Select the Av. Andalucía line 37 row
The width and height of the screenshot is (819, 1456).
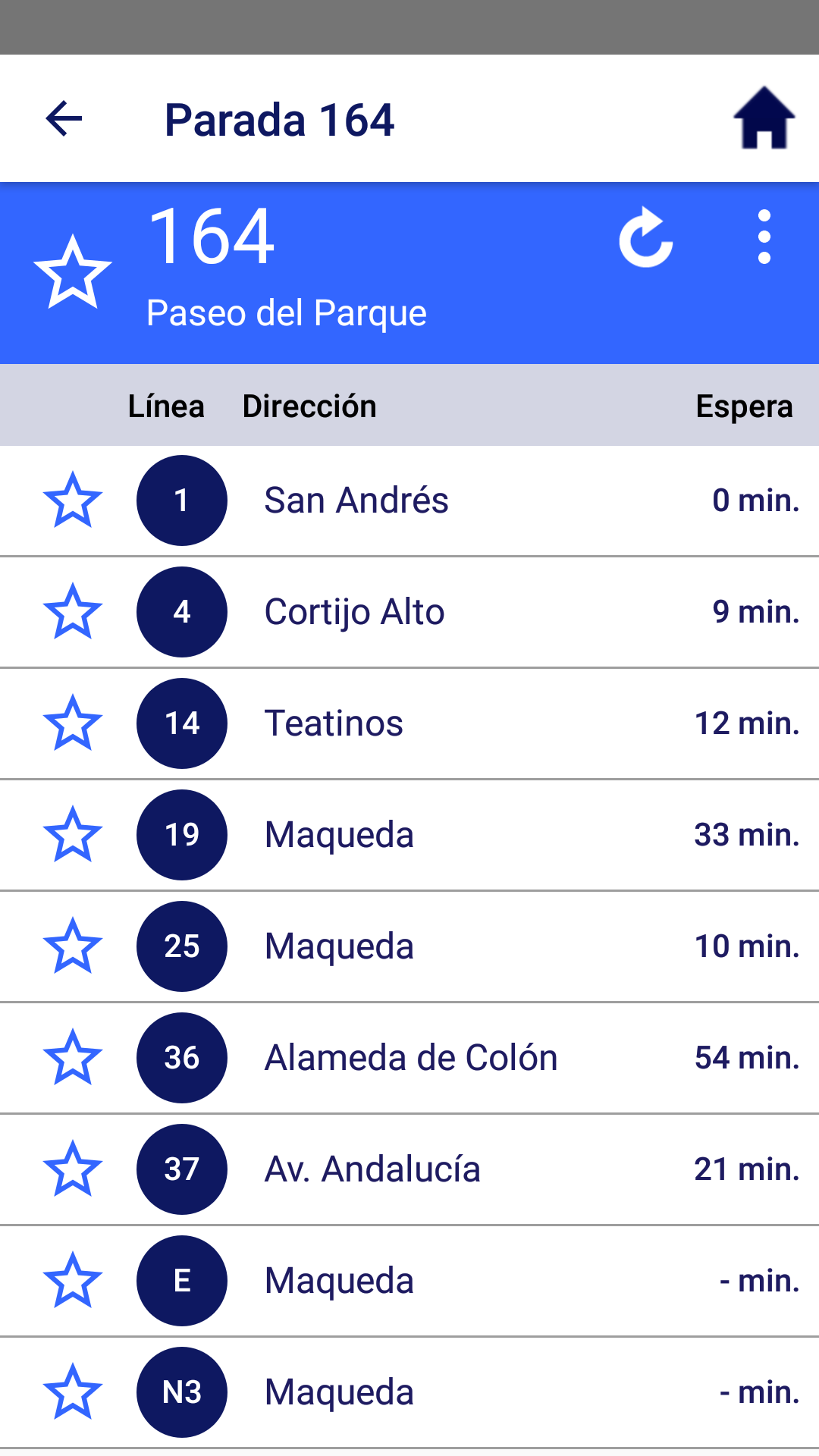pyautogui.click(x=455, y=1169)
